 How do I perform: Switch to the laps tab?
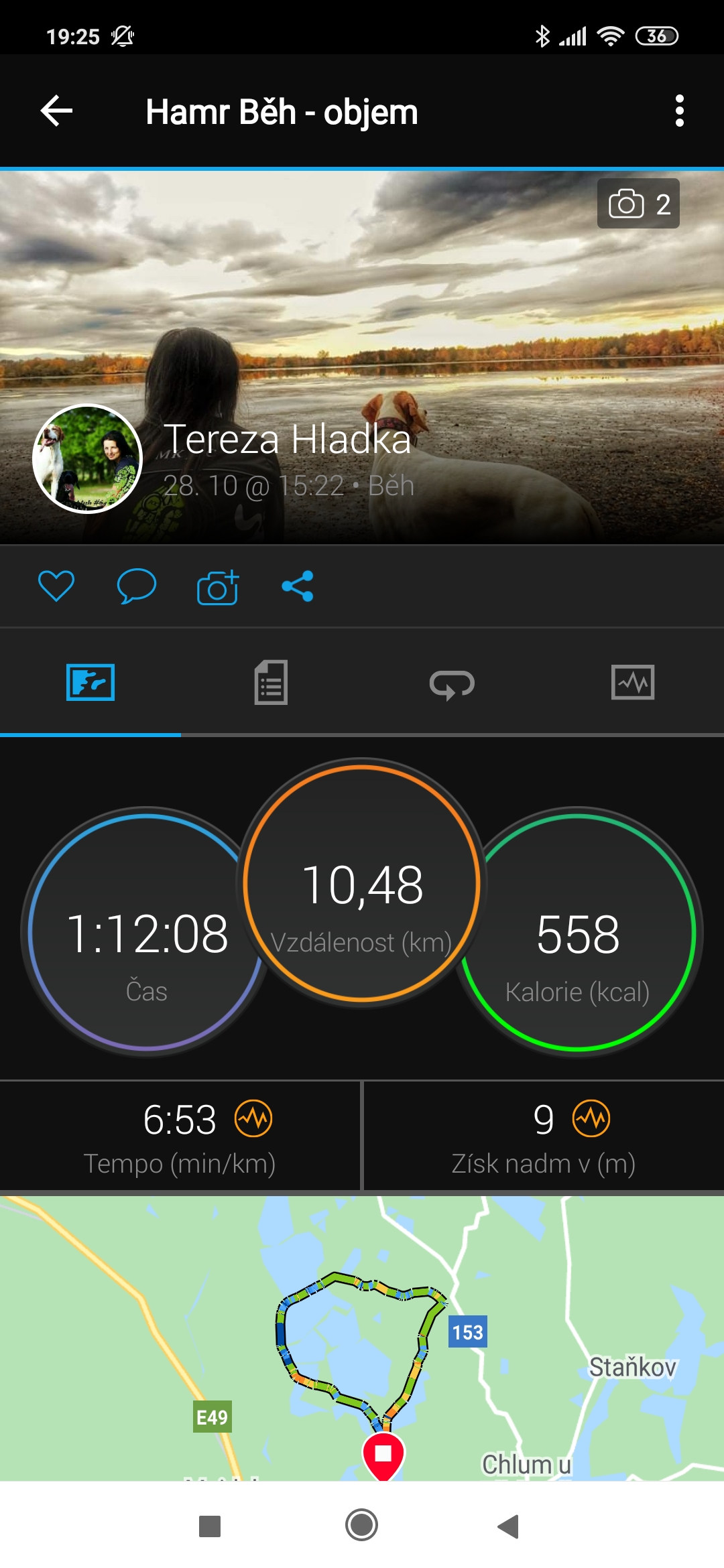tap(452, 683)
